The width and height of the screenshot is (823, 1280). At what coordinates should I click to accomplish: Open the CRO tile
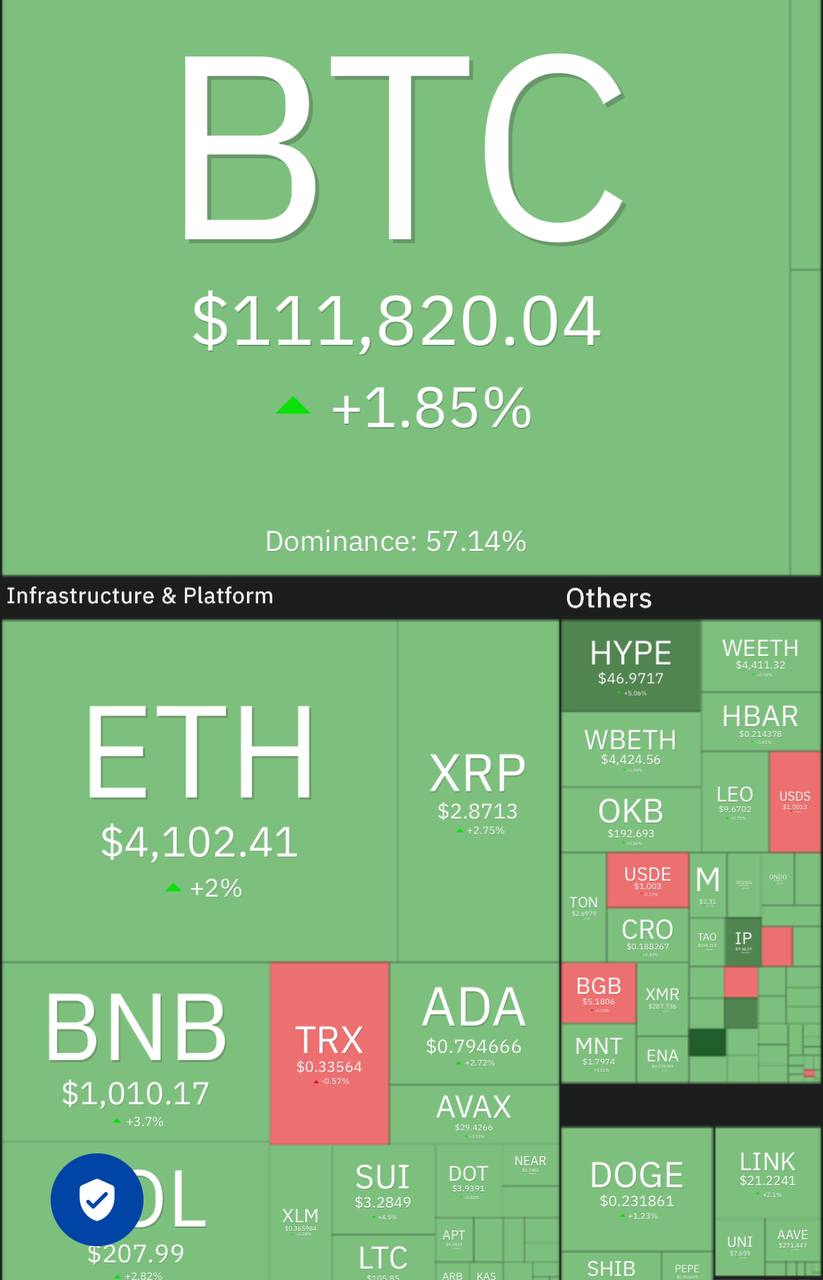647,935
